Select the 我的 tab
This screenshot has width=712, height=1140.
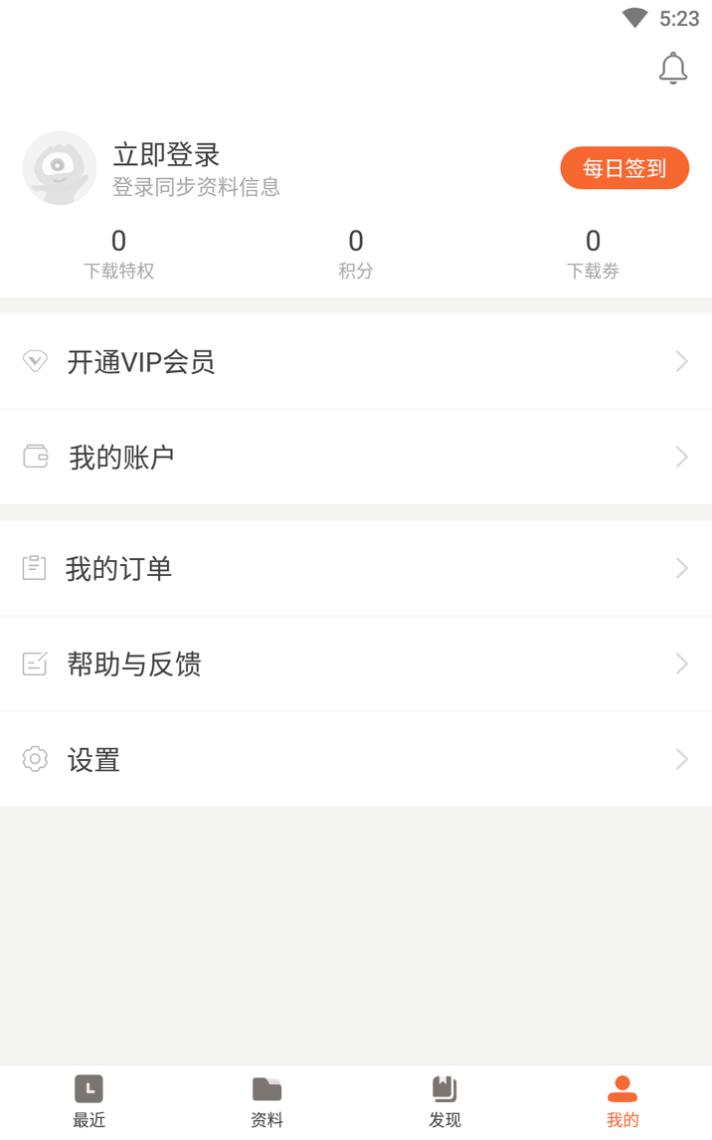point(622,1101)
